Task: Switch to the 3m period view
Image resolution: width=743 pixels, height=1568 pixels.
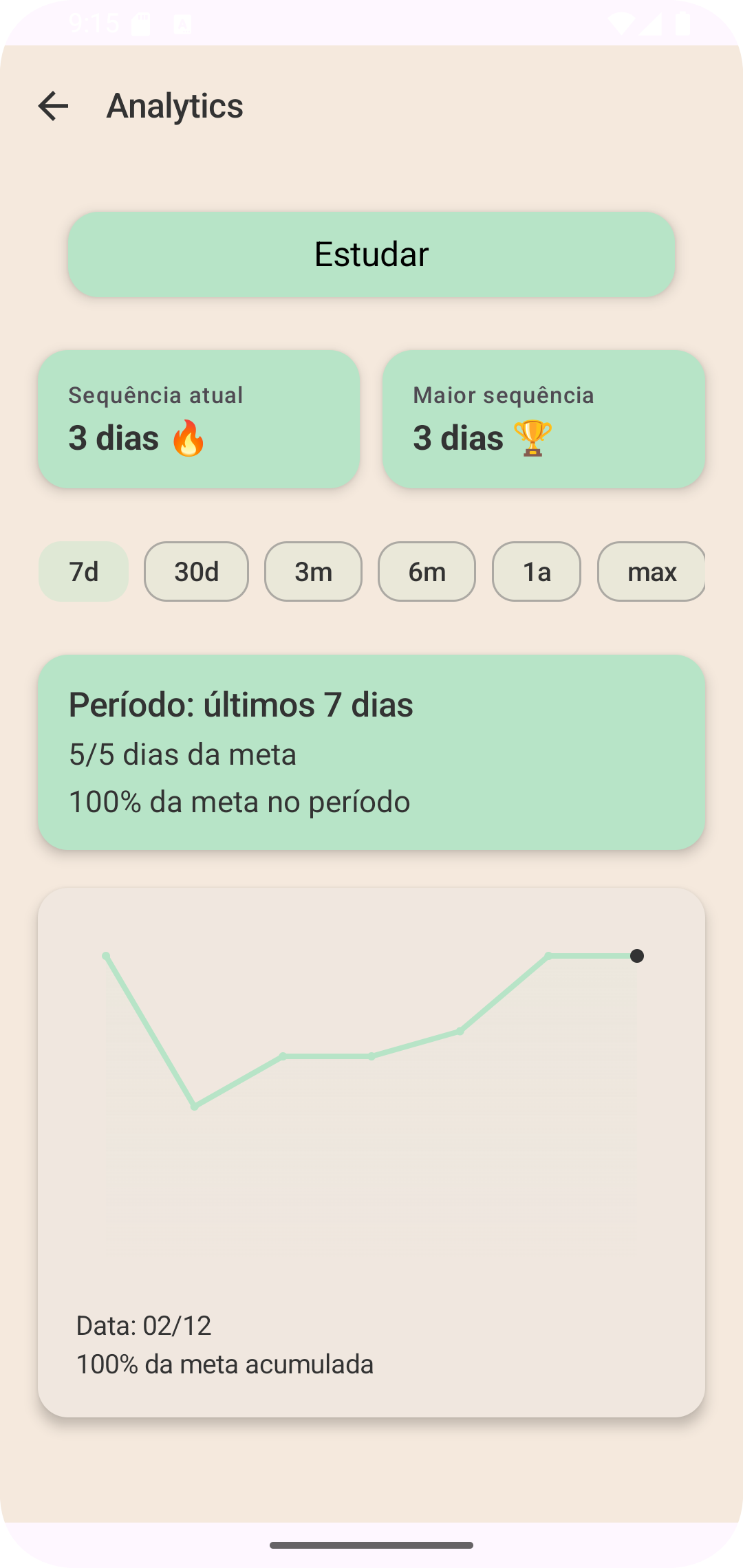Action: coord(312,571)
